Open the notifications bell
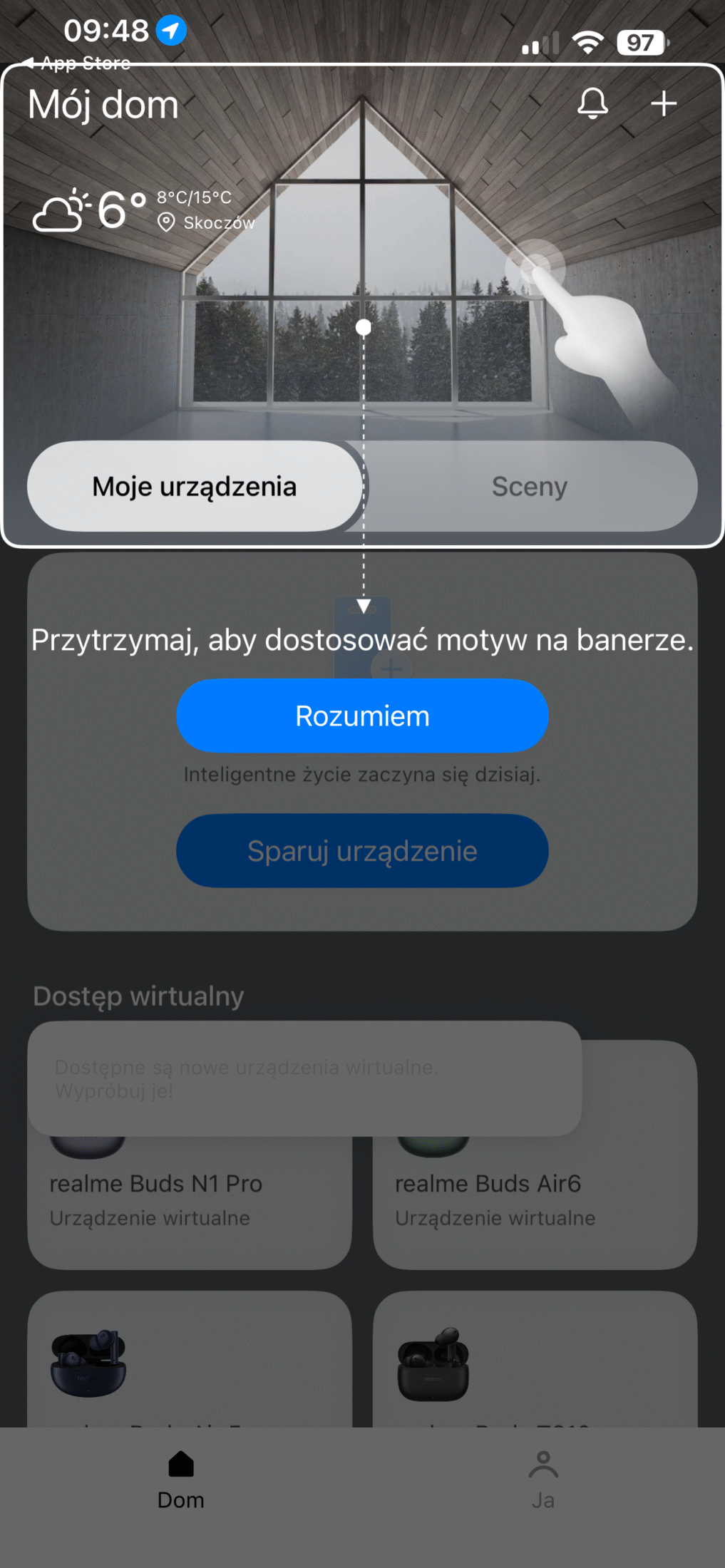This screenshot has width=725, height=1568. coord(592,103)
